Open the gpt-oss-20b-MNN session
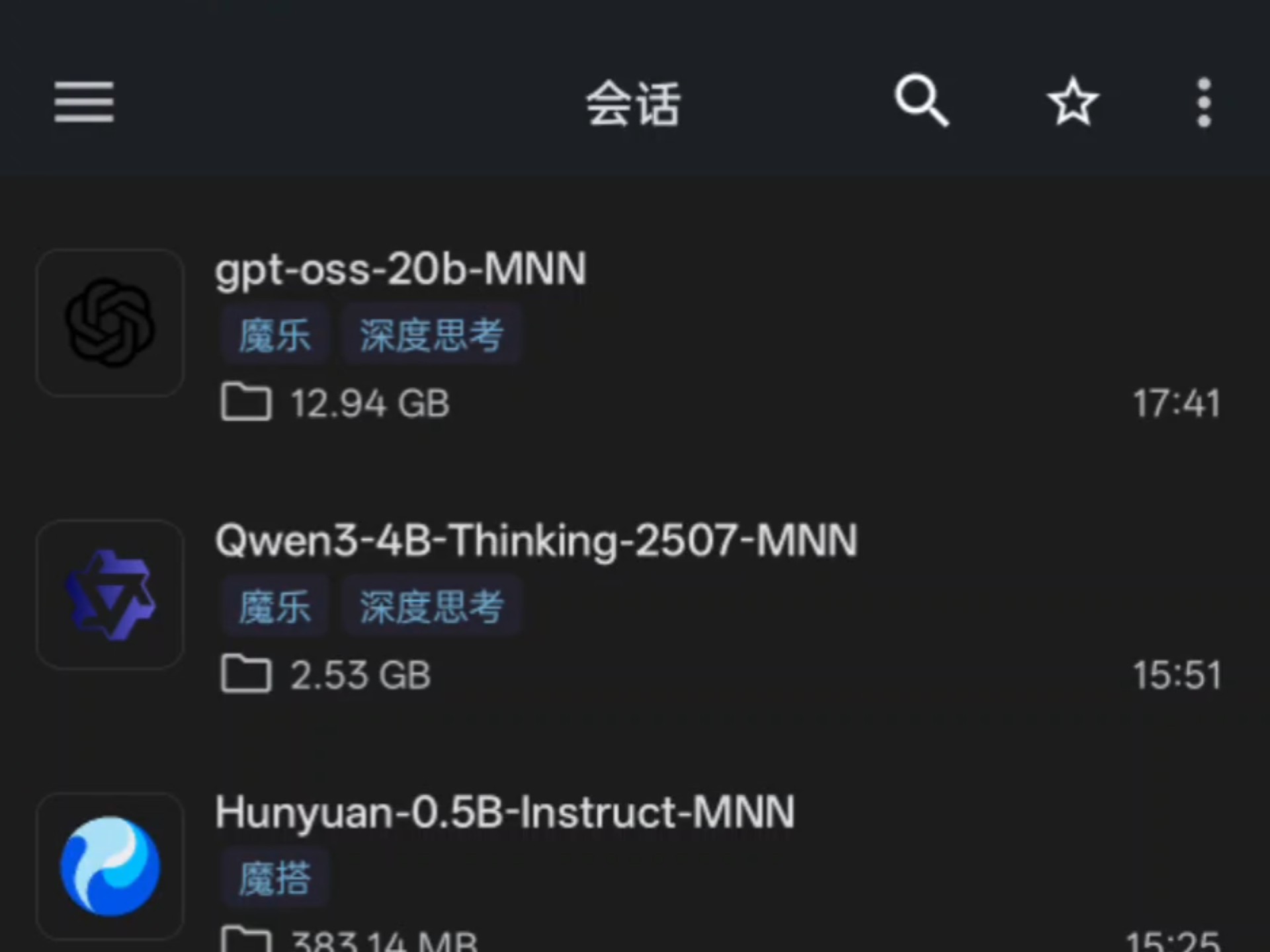The height and width of the screenshot is (952, 1270). (x=401, y=269)
